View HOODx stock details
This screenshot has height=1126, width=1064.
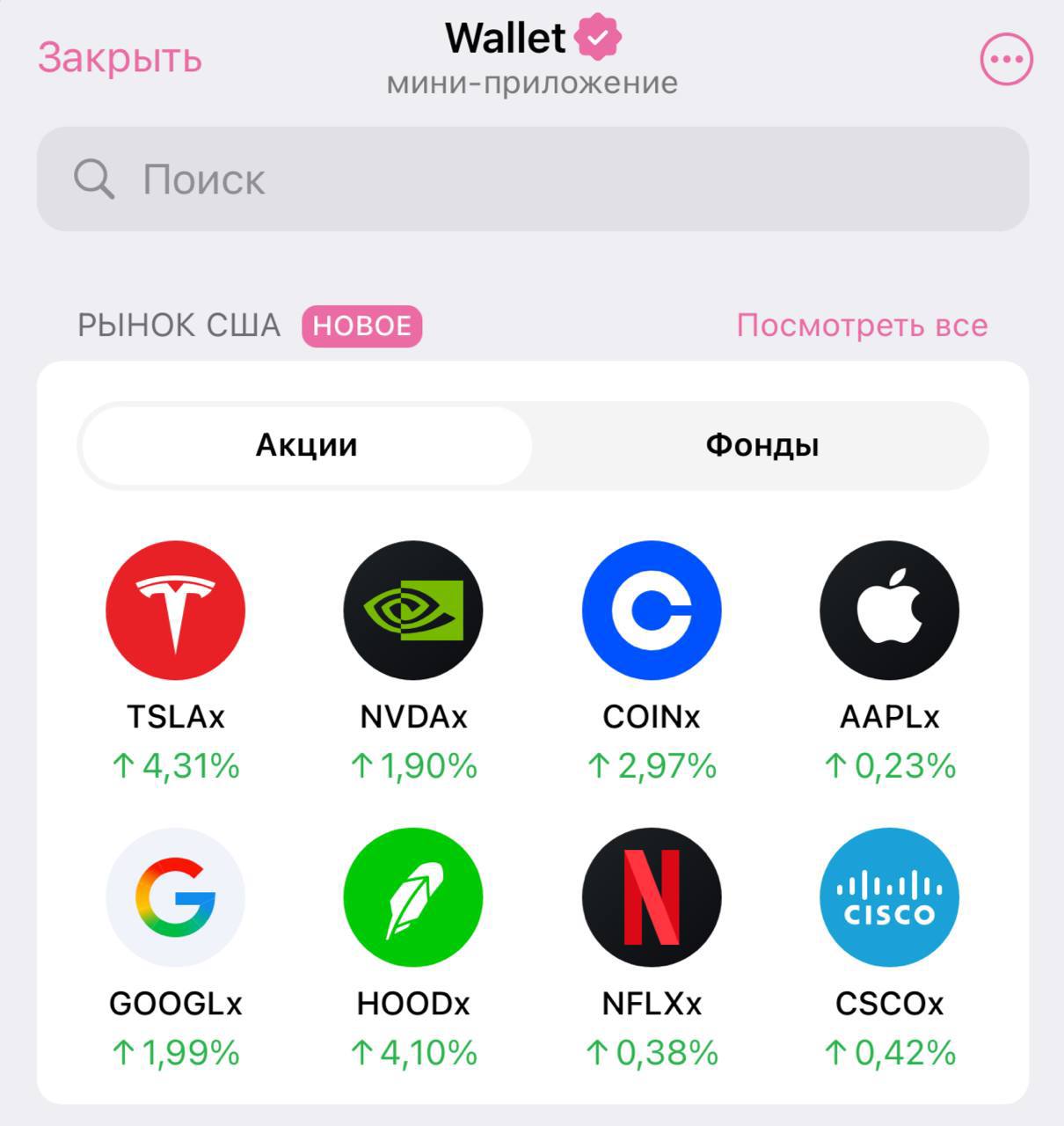[413, 948]
